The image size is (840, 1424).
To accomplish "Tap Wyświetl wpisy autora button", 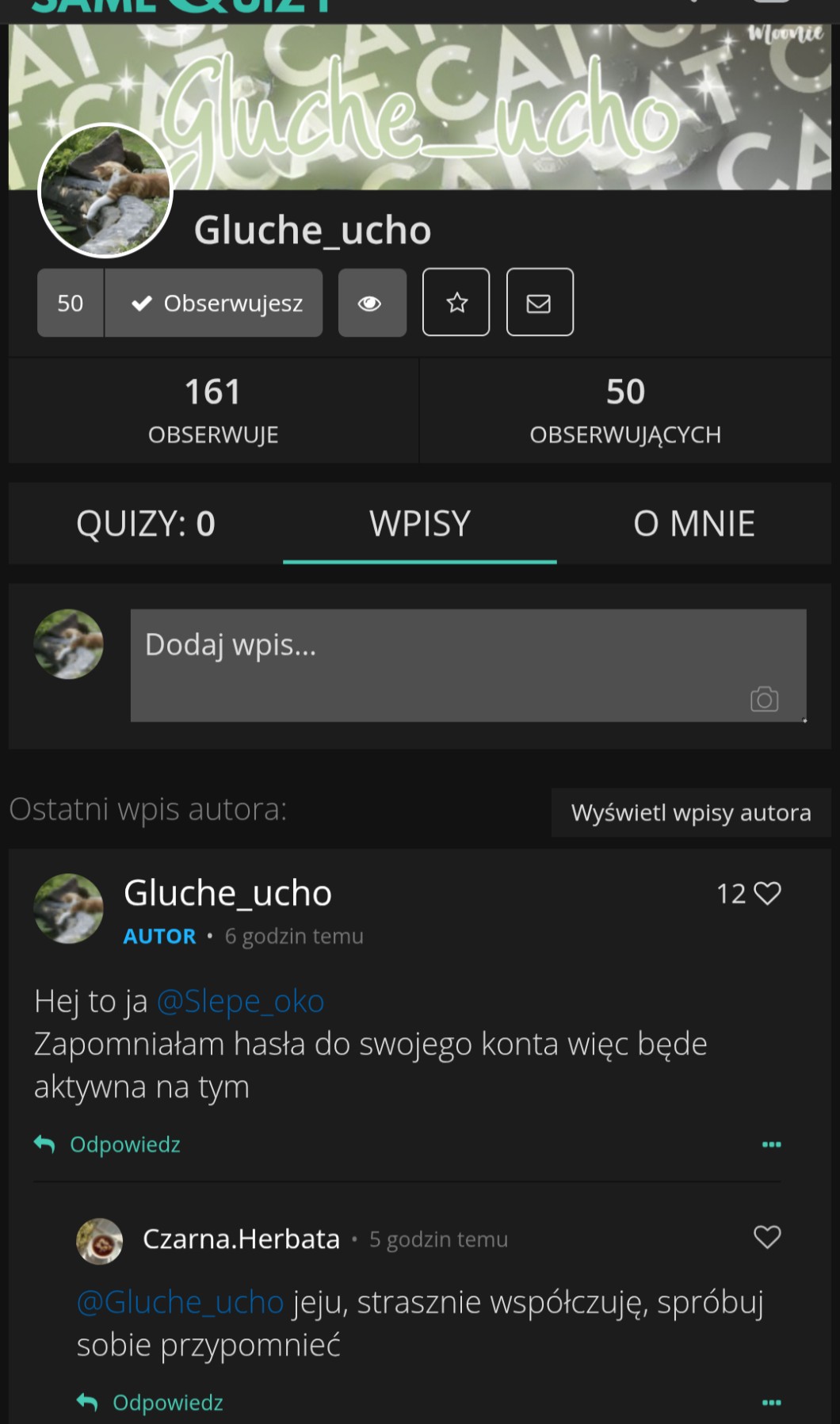I will pos(691,813).
